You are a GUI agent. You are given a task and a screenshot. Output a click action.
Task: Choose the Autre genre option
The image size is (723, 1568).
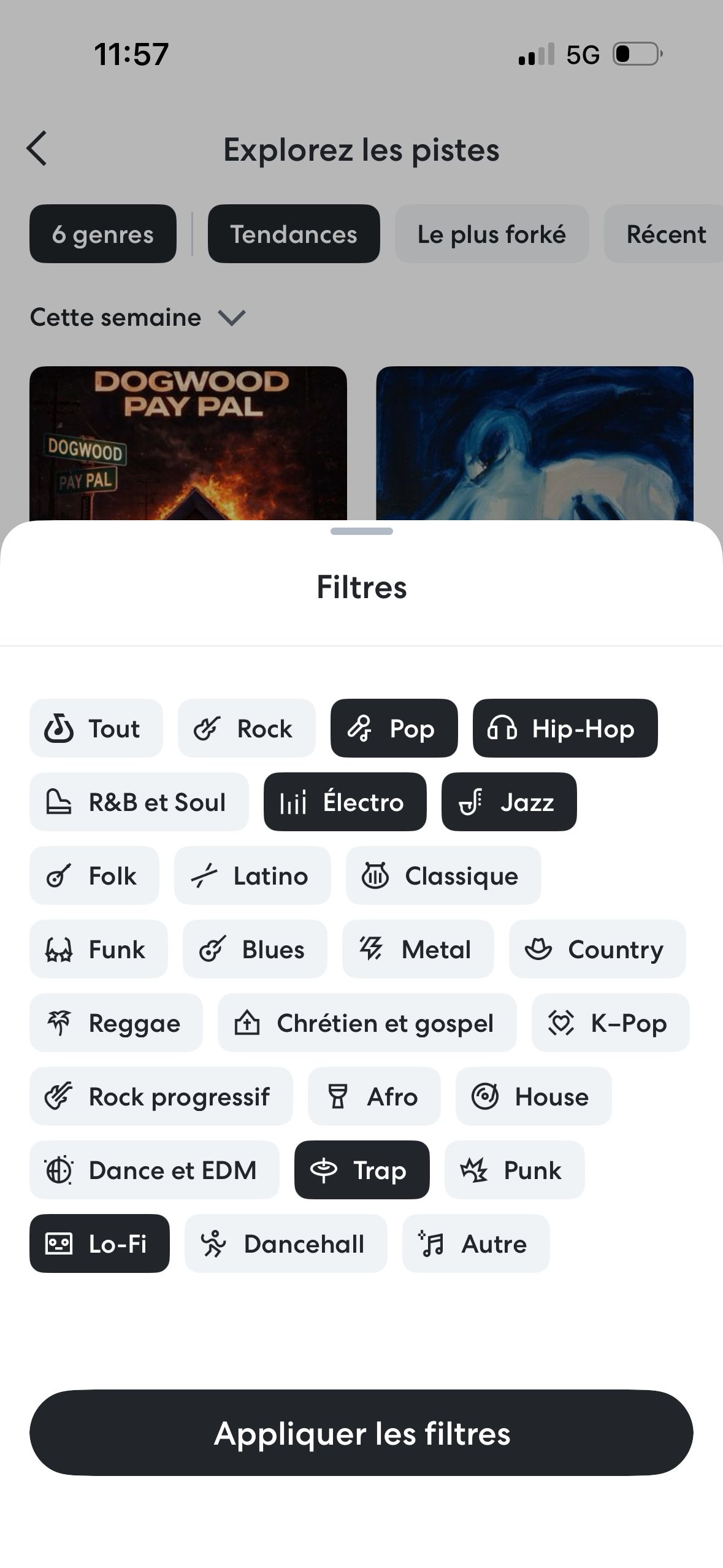(476, 1243)
